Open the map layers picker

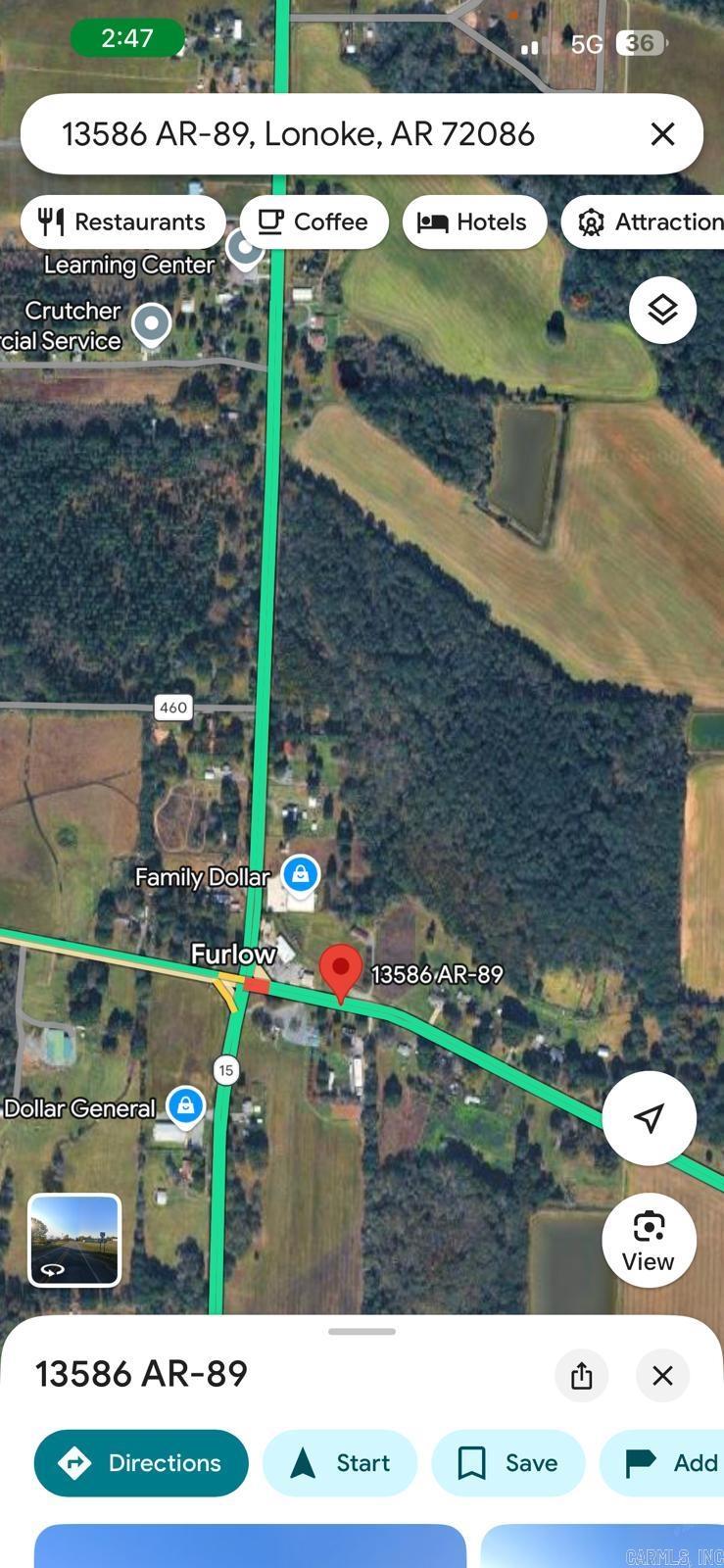662,309
